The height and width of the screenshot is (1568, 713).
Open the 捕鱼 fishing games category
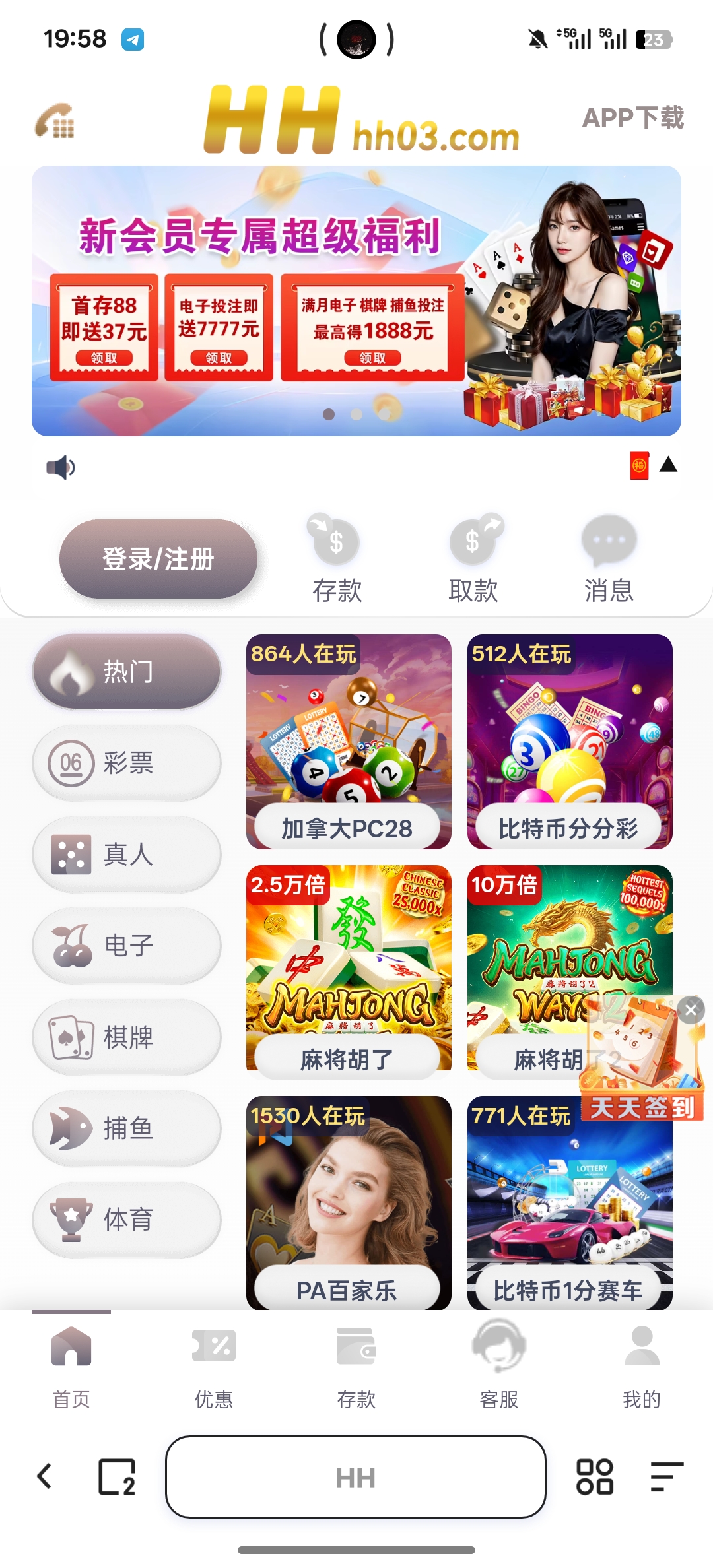tap(125, 1128)
